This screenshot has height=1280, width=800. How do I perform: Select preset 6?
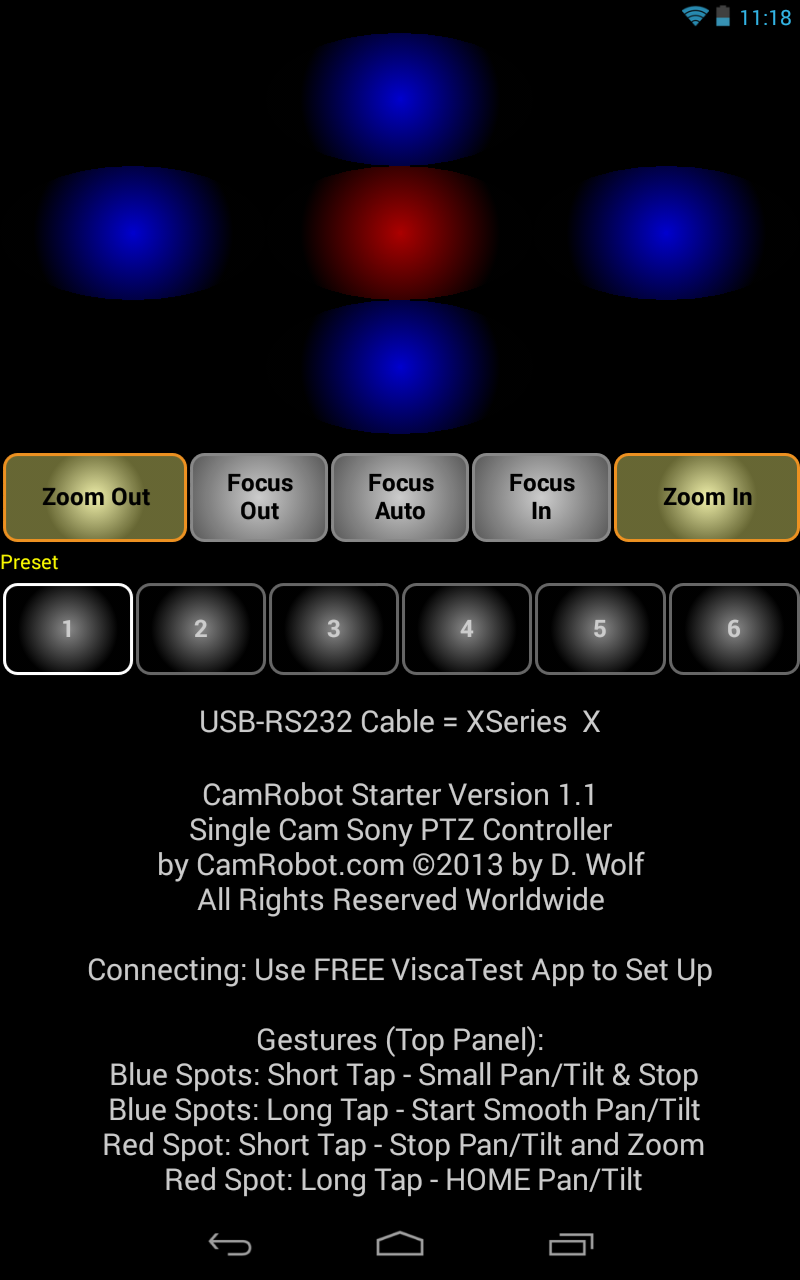point(733,629)
